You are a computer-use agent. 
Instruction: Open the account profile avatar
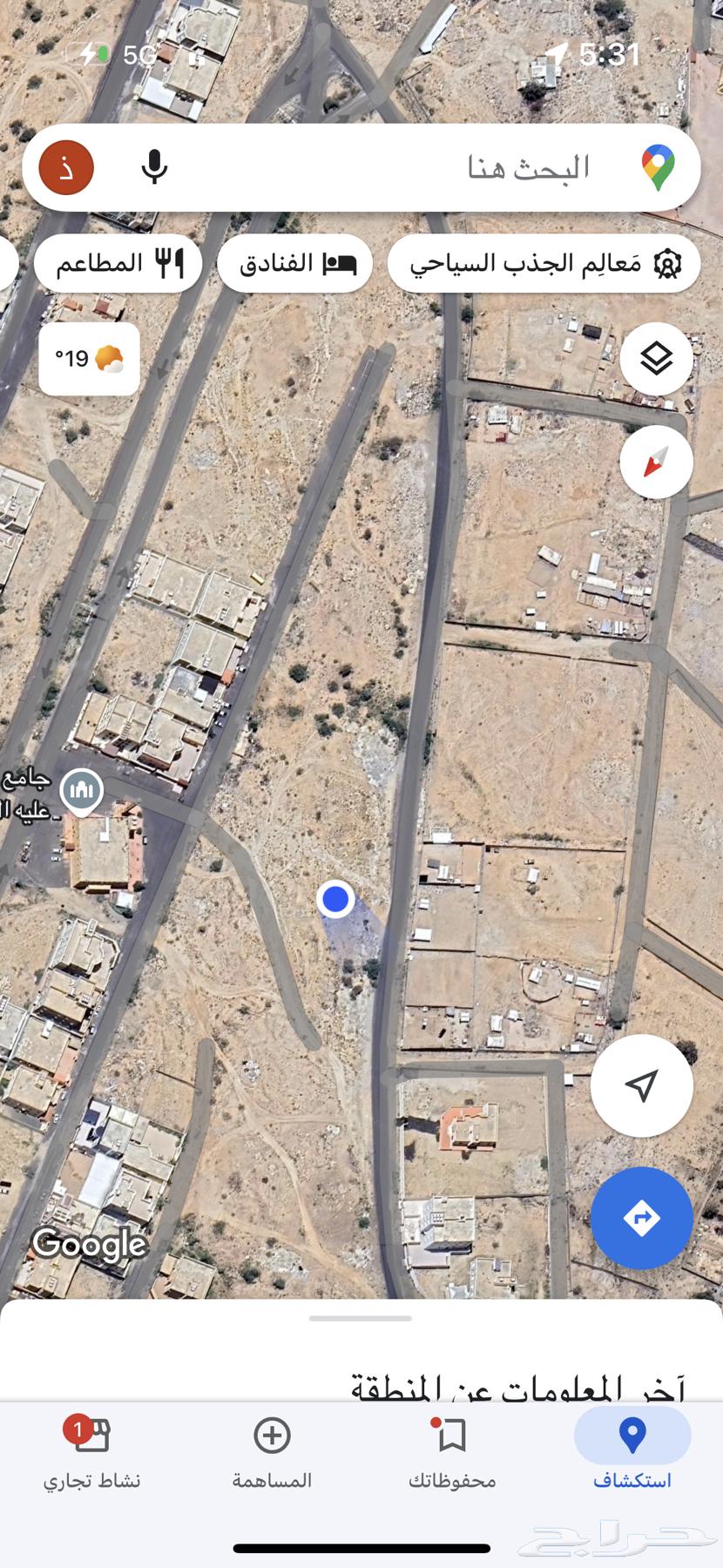(x=66, y=167)
